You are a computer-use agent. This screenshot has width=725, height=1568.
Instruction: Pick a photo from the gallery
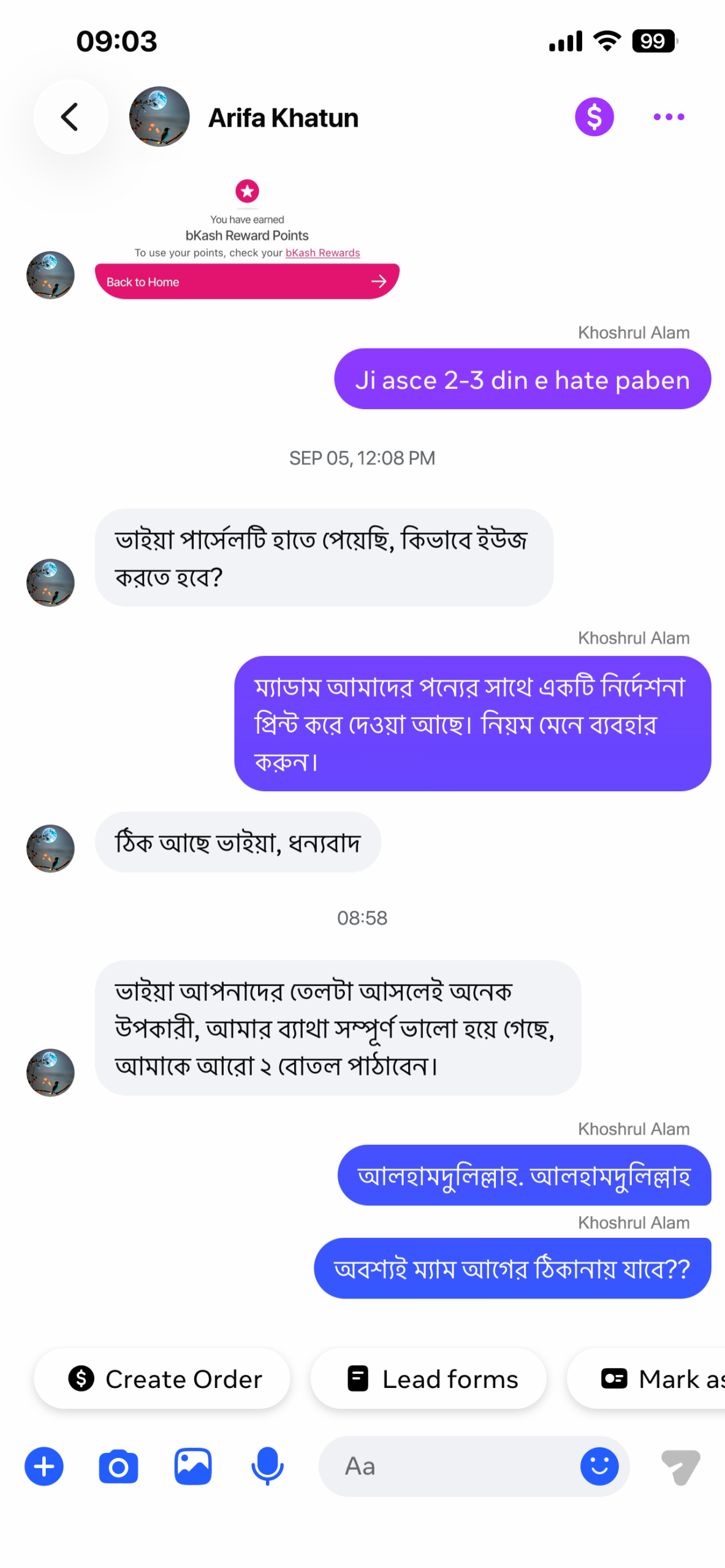[193, 1466]
